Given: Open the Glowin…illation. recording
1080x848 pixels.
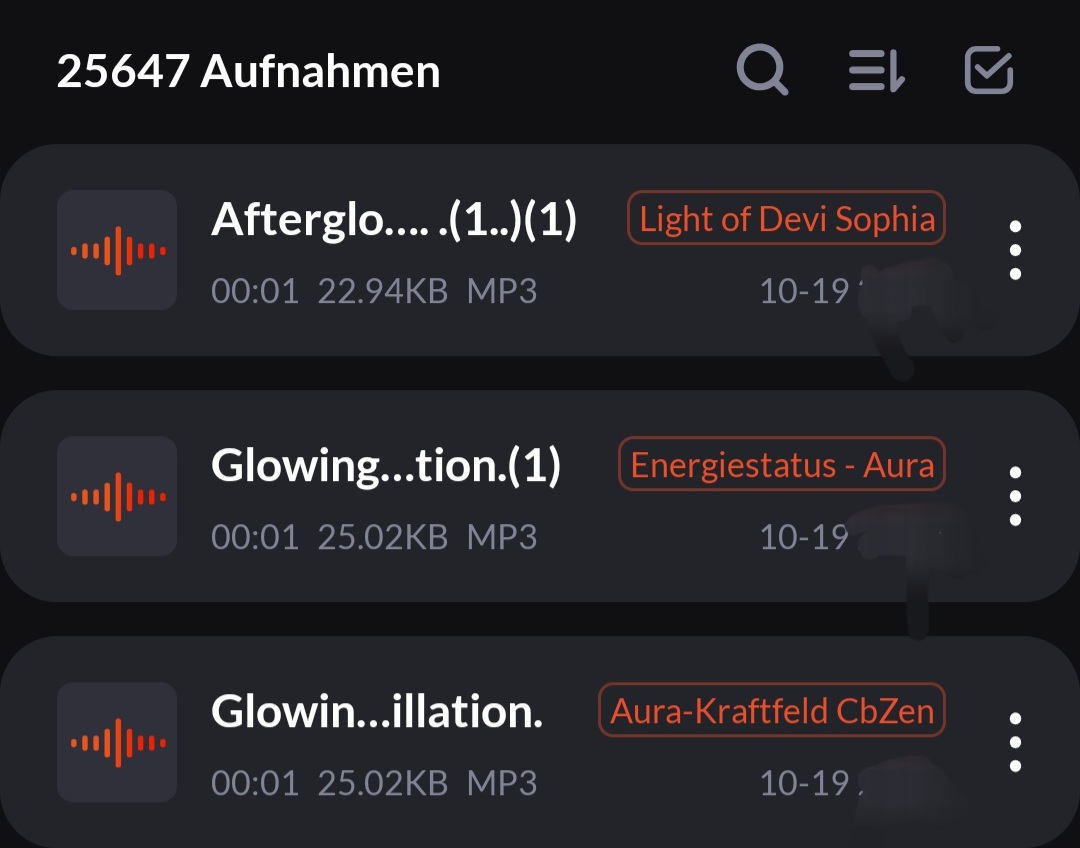Looking at the screenshot, I should (x=377, y=713).
